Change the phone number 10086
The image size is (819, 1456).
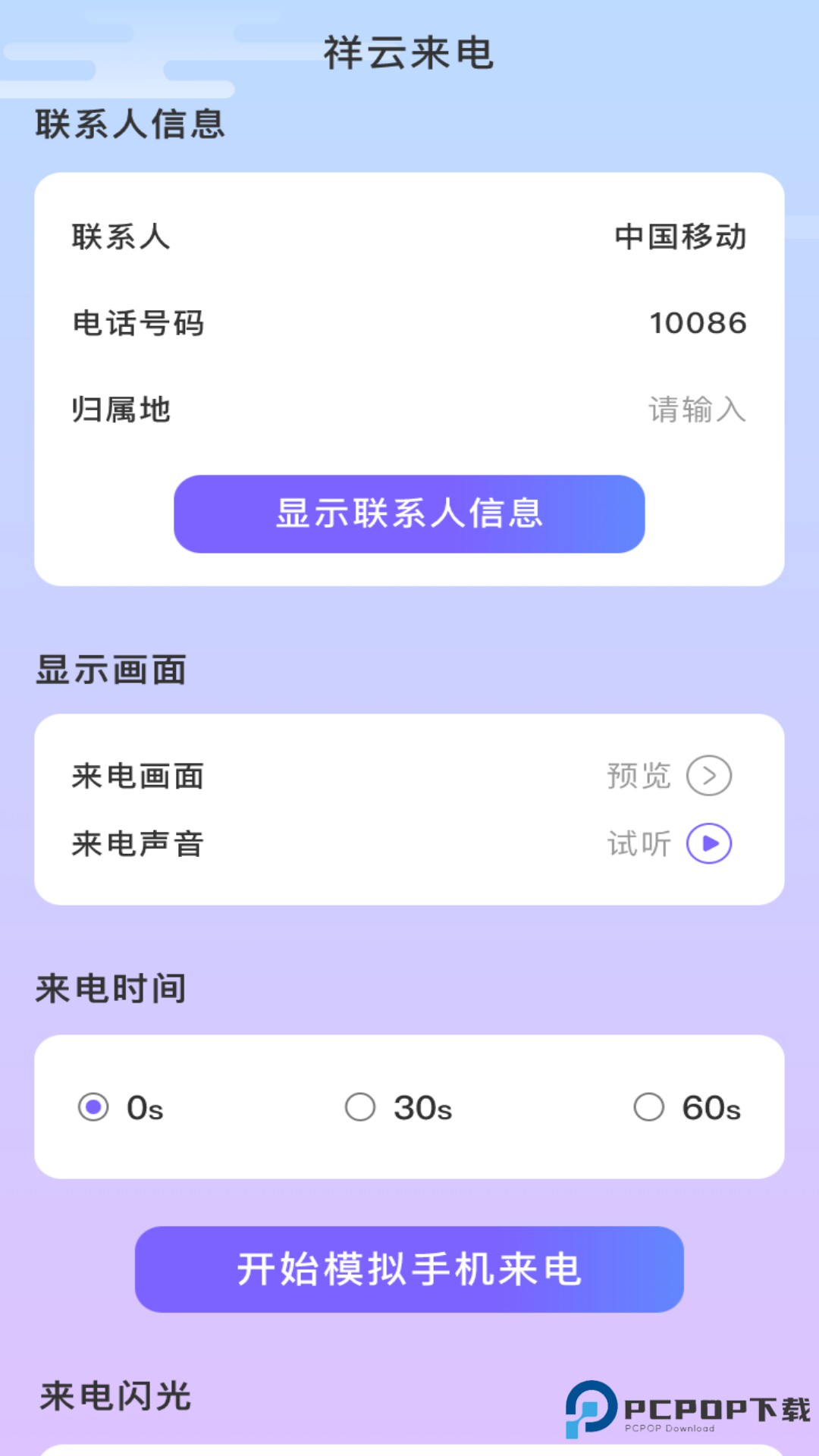pyautogui.click(x=698, y=322)
